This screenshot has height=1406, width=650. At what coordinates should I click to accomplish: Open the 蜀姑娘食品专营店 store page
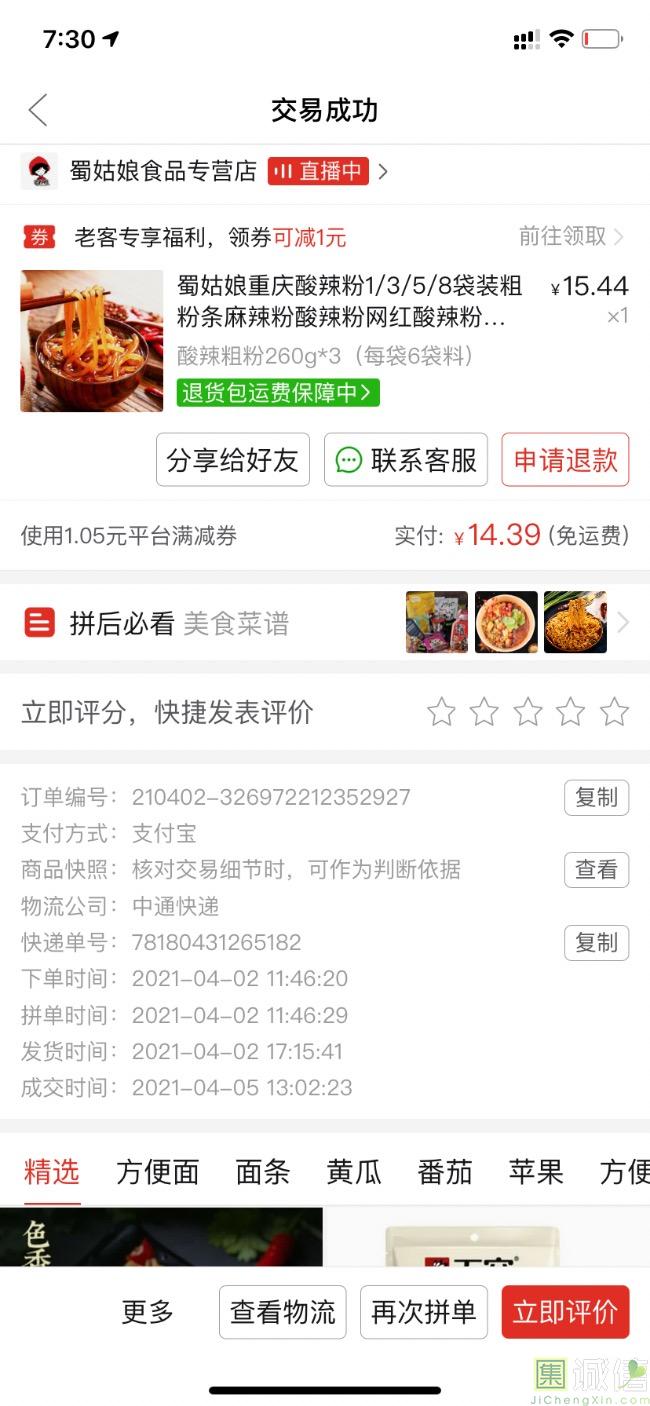(x=163, y=171)
